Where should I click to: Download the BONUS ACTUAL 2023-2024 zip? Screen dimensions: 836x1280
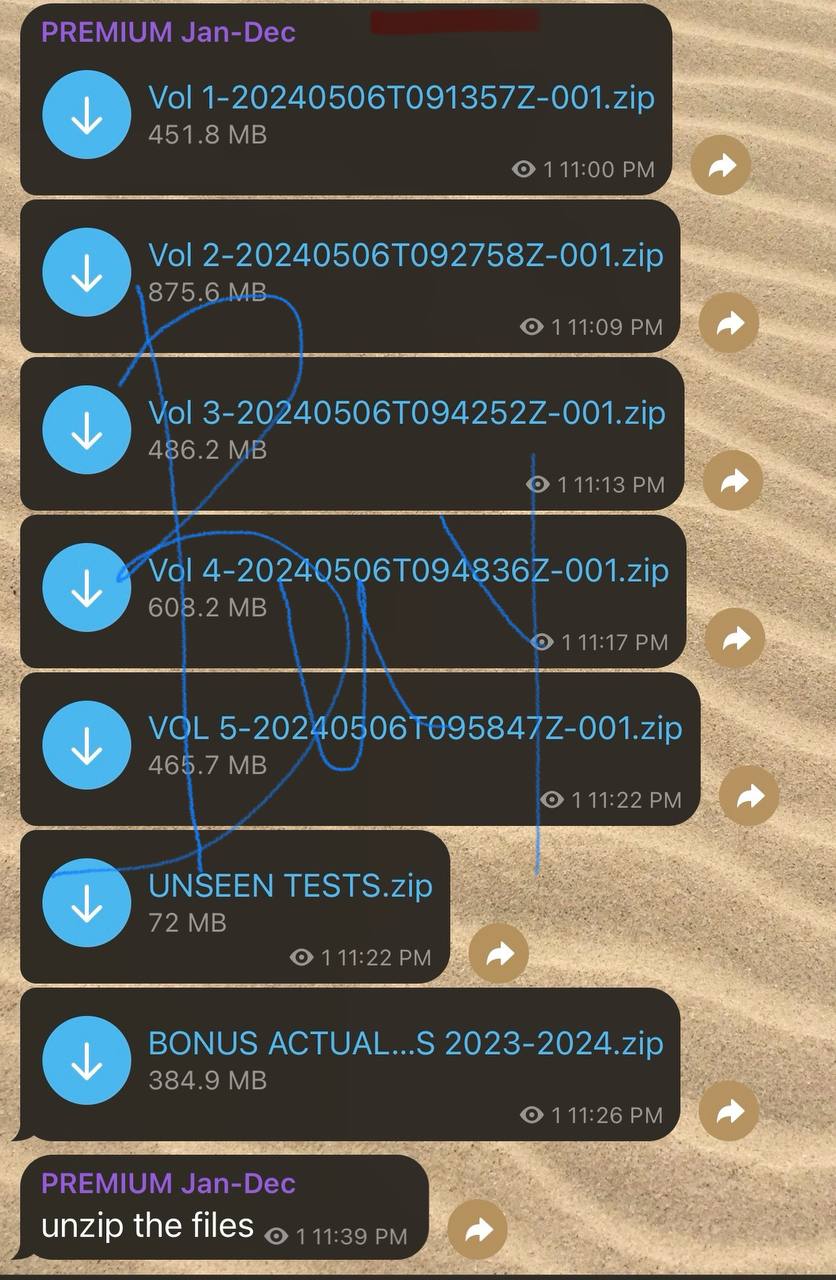pyautogui.click(x=87, y=1060)
